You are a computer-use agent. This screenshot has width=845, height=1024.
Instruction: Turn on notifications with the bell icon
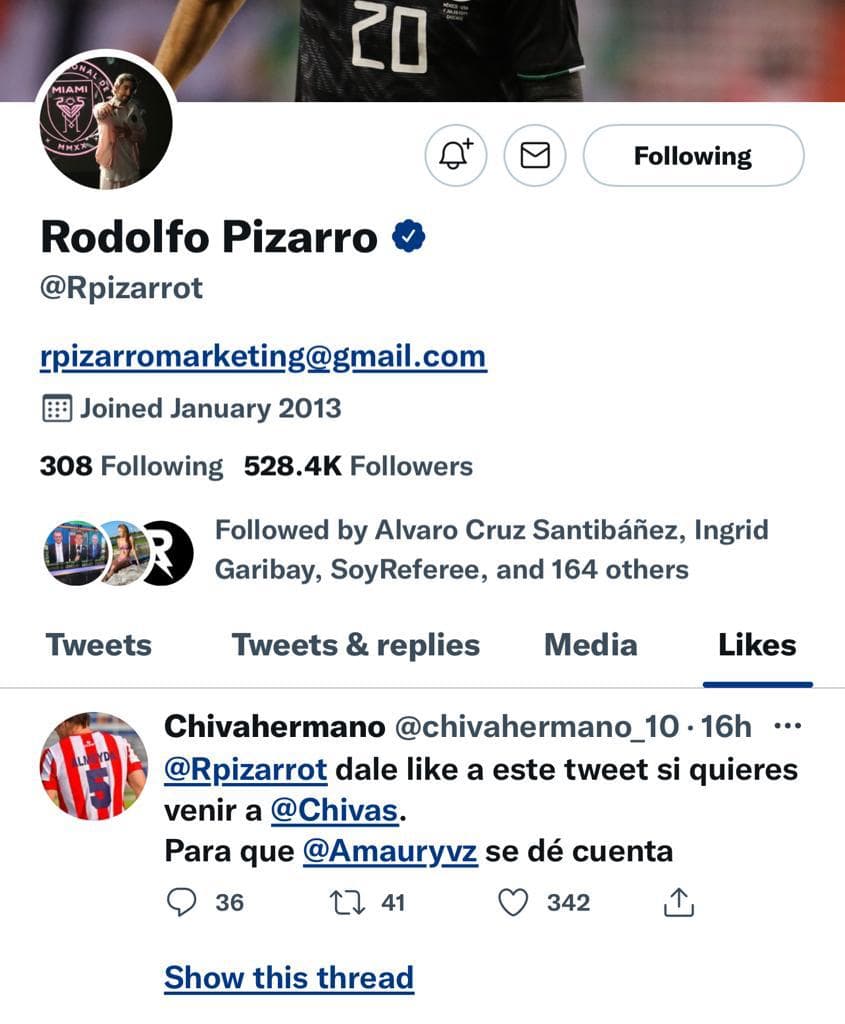(455, 156)
